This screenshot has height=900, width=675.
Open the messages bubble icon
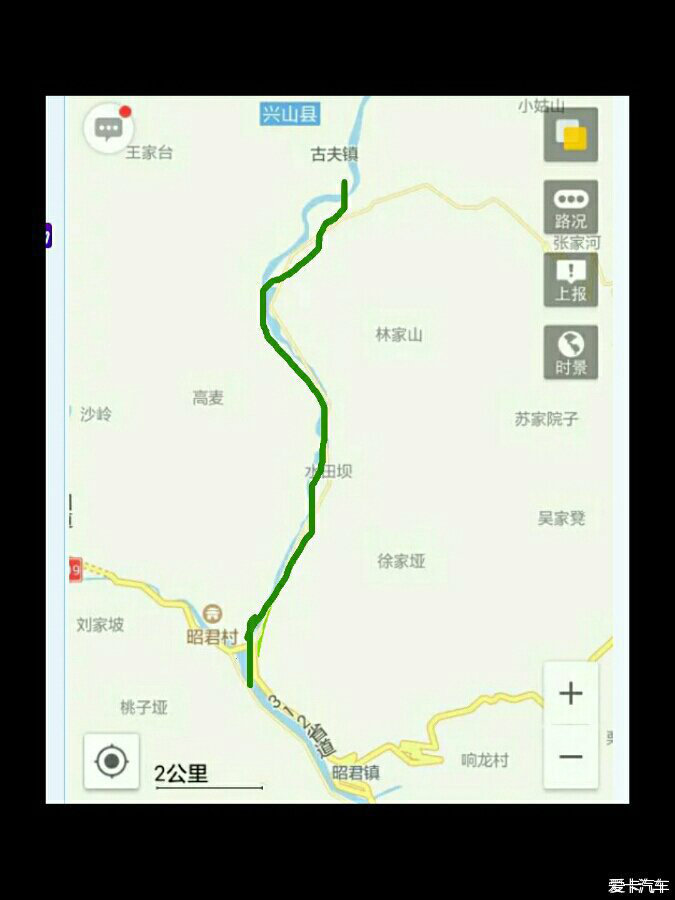click(109, 128)
